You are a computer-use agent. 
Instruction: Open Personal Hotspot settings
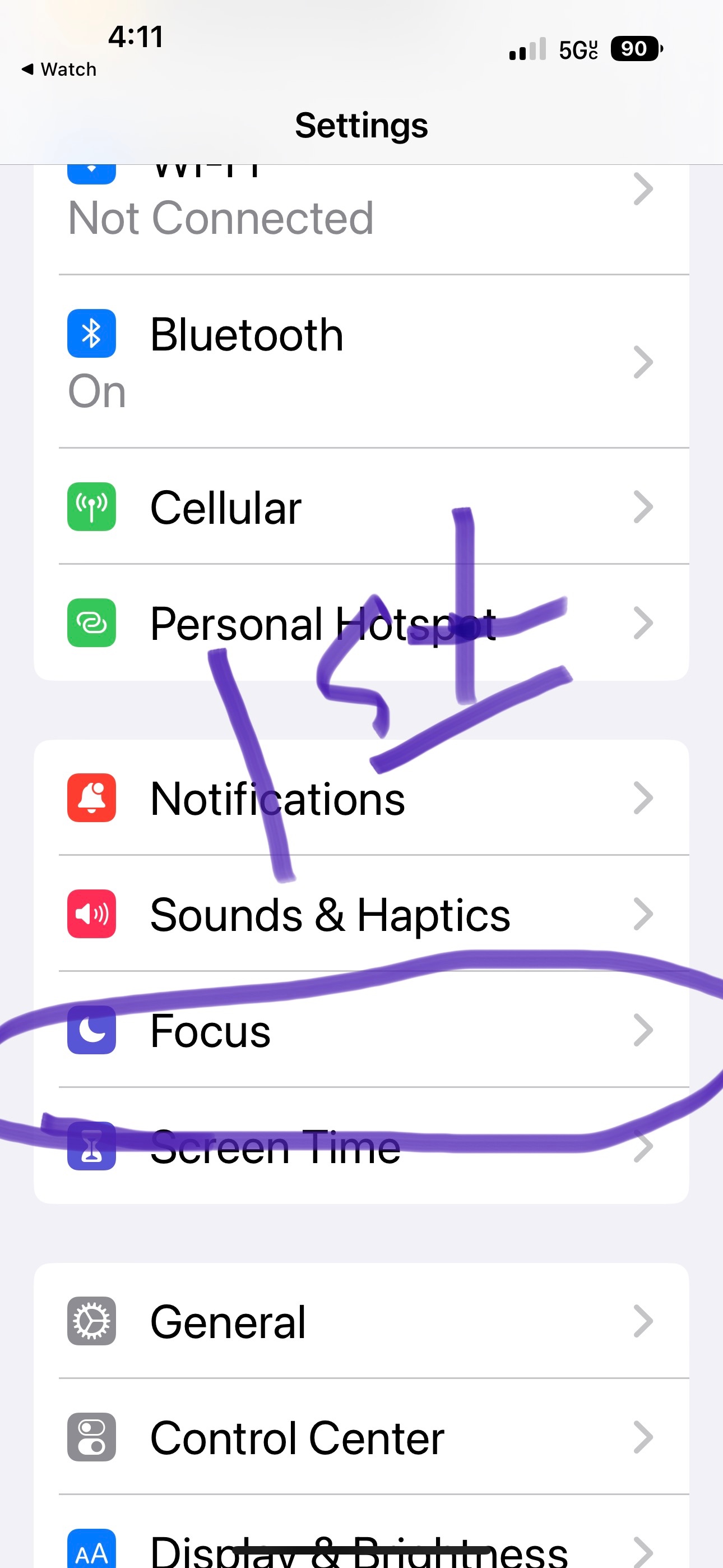(x=361, y=622)
